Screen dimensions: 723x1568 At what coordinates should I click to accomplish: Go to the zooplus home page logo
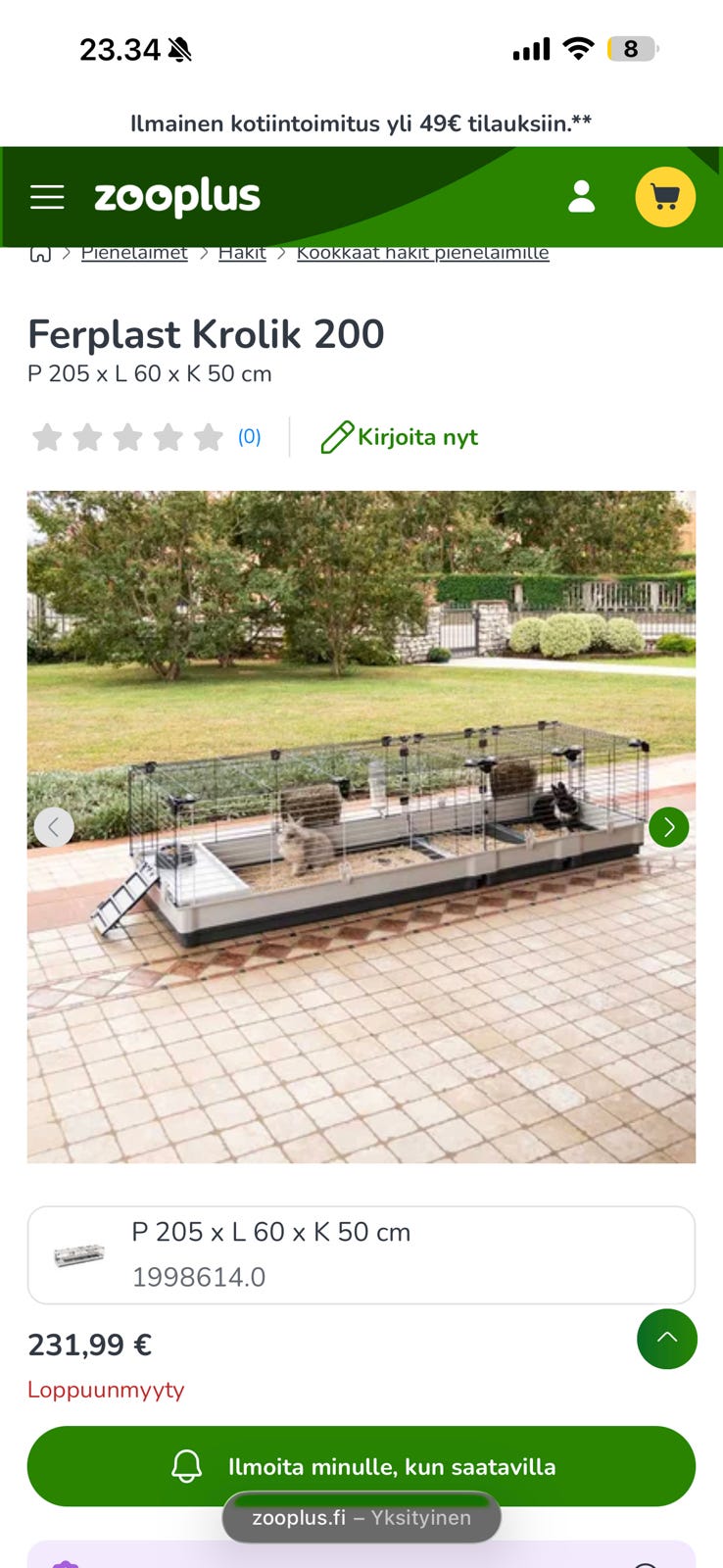pos(177,197)
